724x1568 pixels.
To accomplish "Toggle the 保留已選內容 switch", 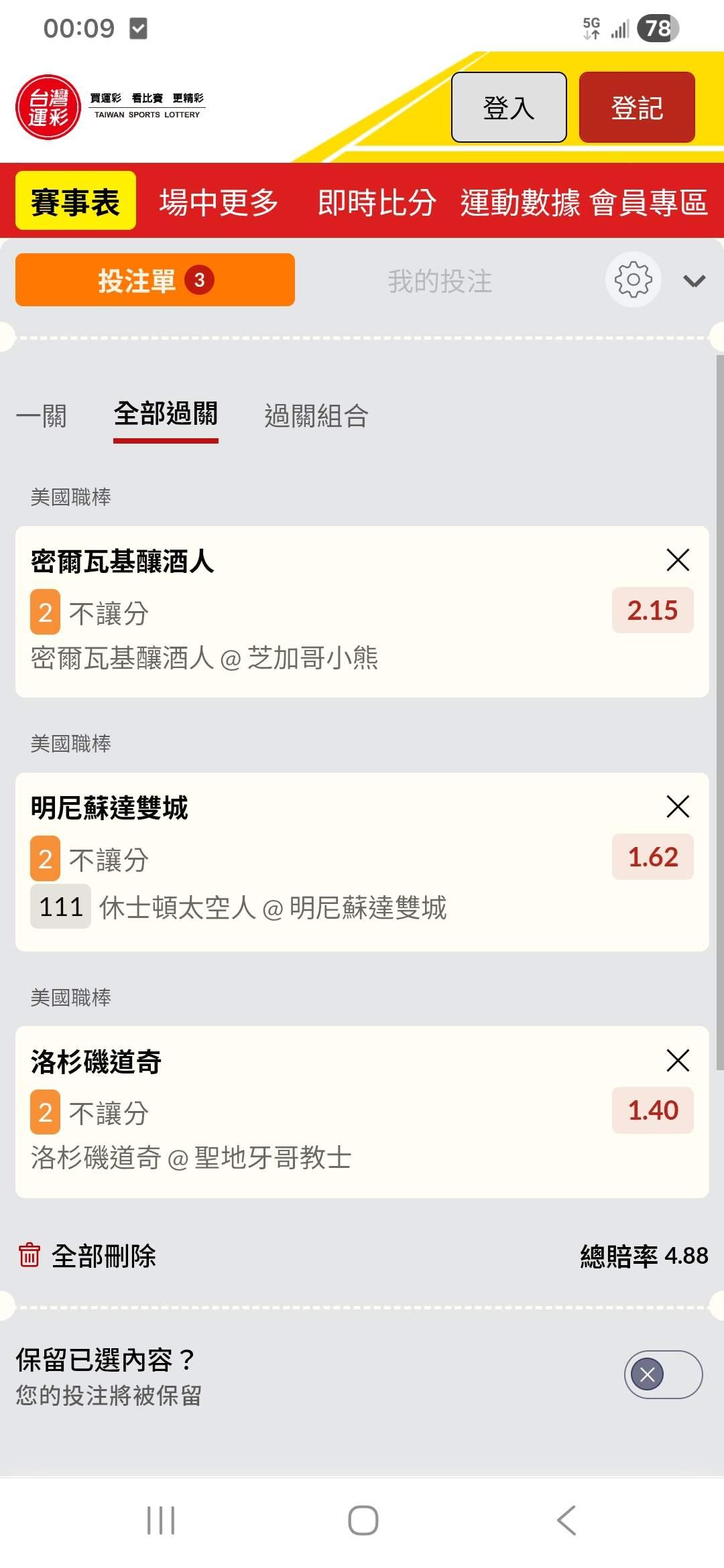I will (663, 1375).
